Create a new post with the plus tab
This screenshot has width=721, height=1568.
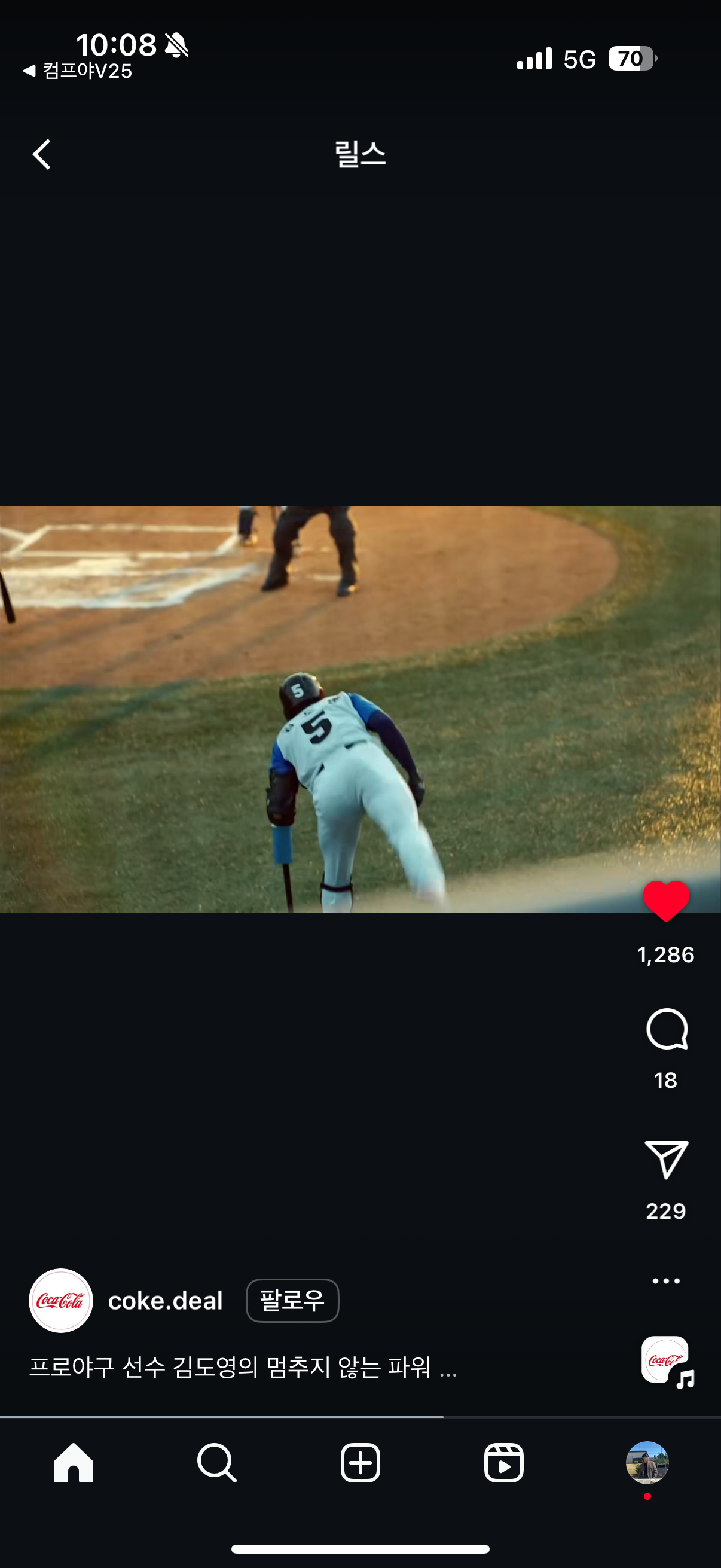[x=360, y=1462]
